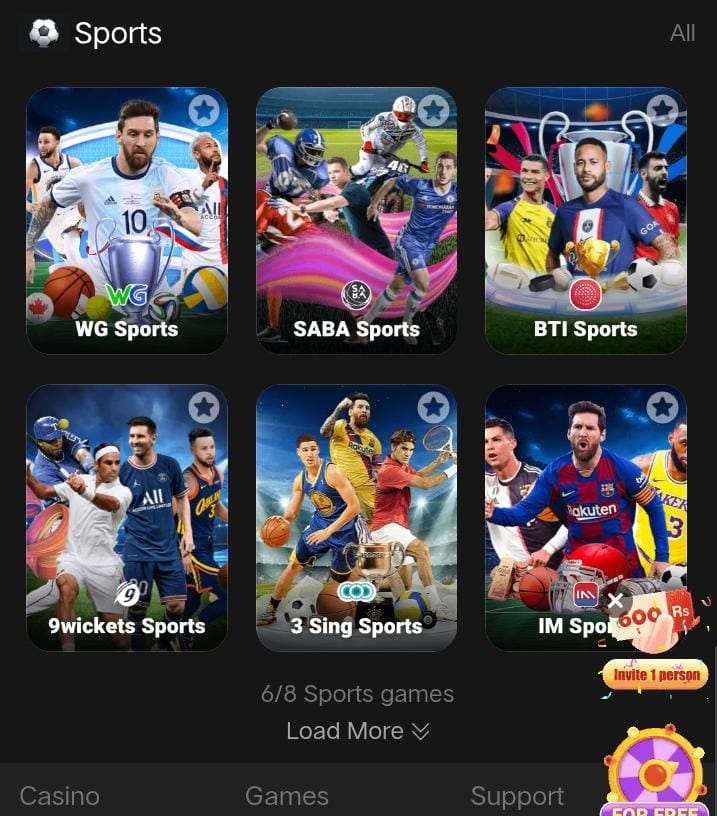Open the Support tab
Screen dimensions: 717x816
click(x=517, y=796)
